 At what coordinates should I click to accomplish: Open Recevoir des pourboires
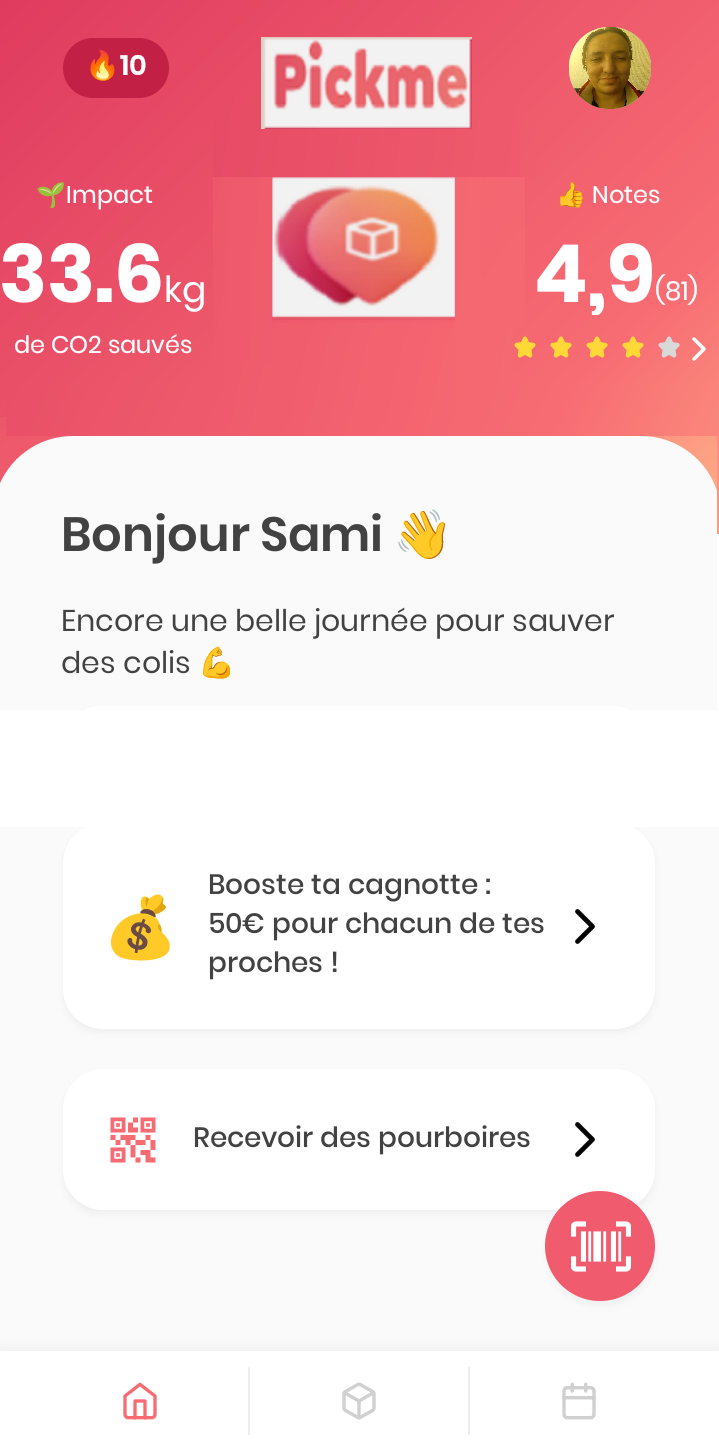(x=358, y=1139)
